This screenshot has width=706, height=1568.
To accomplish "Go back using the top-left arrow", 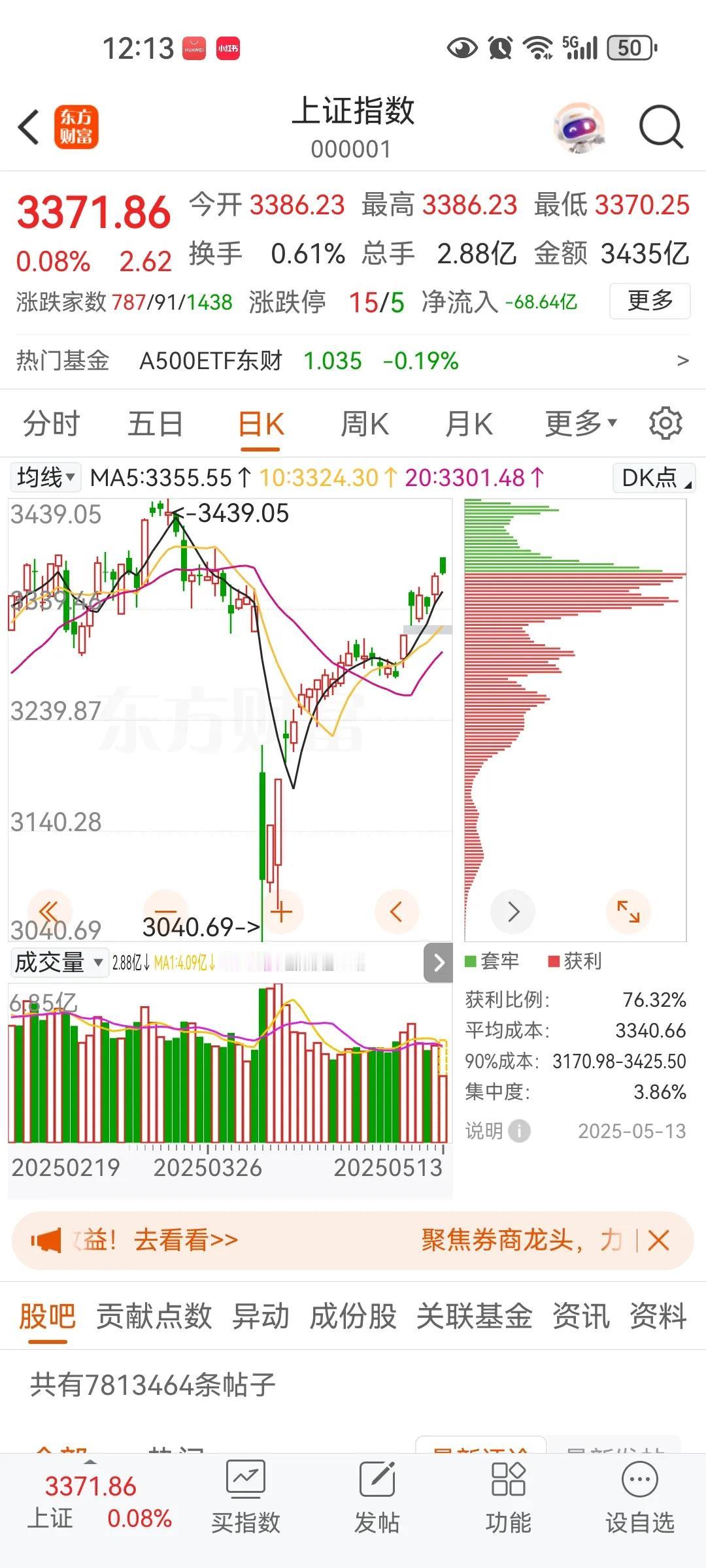I will (x=29, y=127).
